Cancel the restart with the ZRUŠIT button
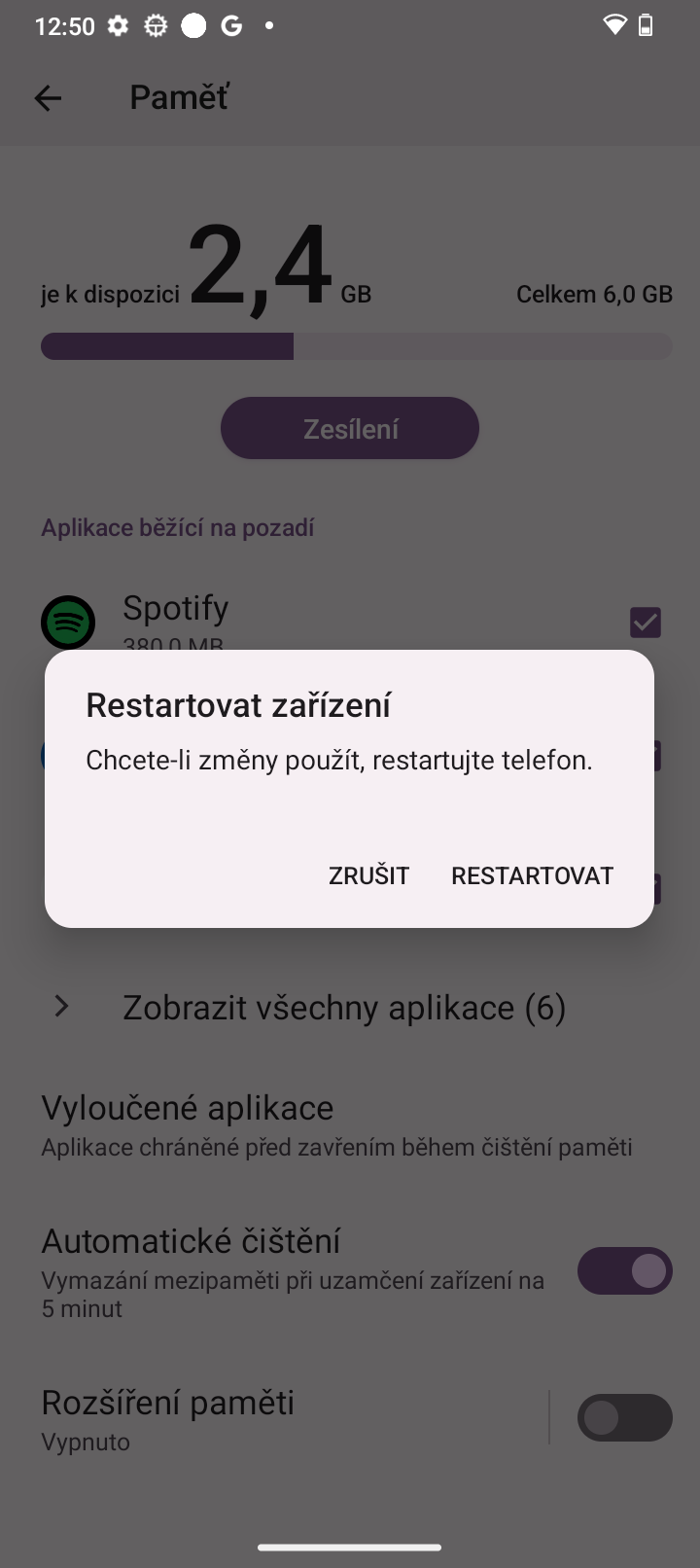The width and height of the screenshot is (700, 1568). 368,875
